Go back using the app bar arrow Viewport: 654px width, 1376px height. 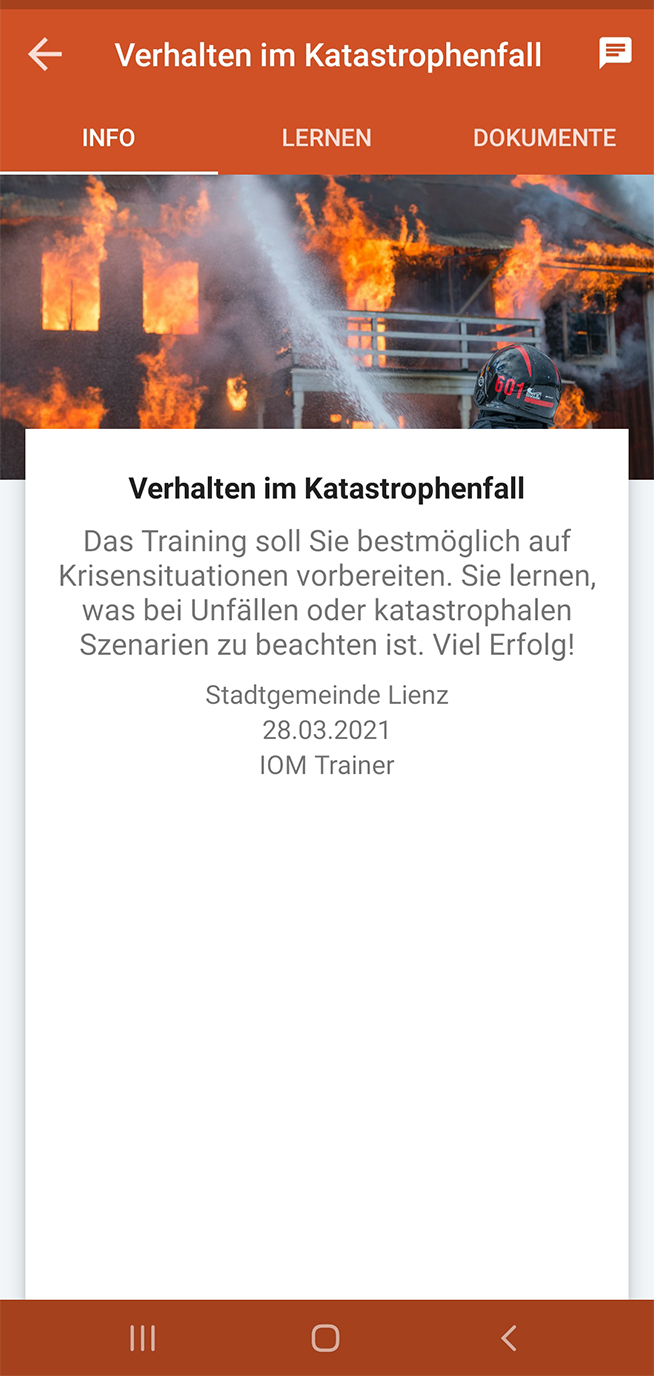coord(45,55)
